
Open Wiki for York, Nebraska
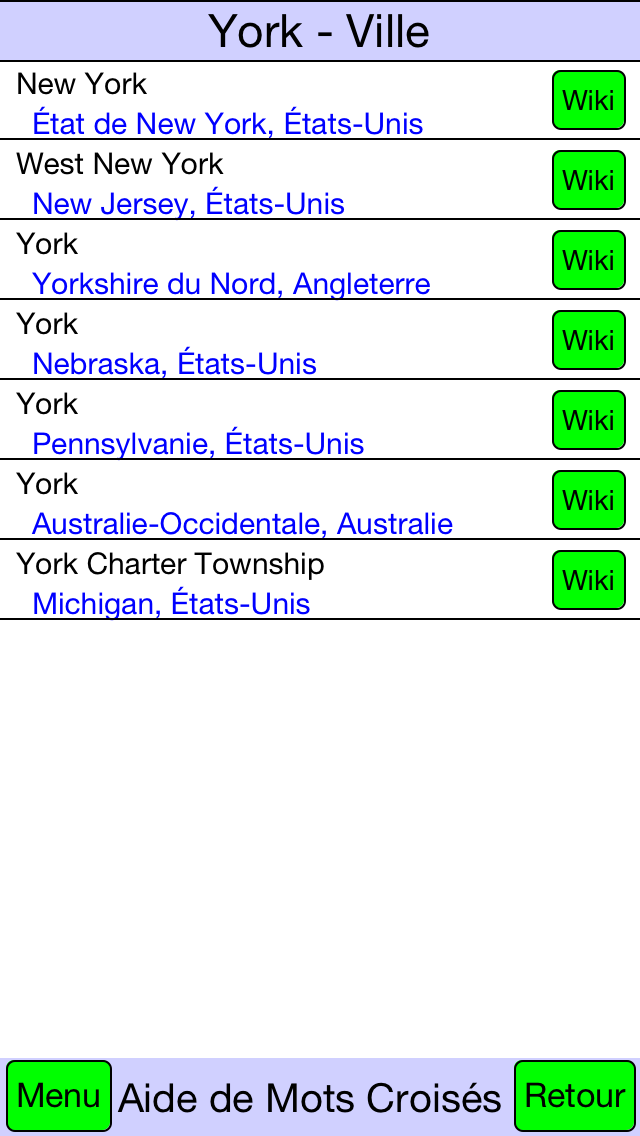589,340
